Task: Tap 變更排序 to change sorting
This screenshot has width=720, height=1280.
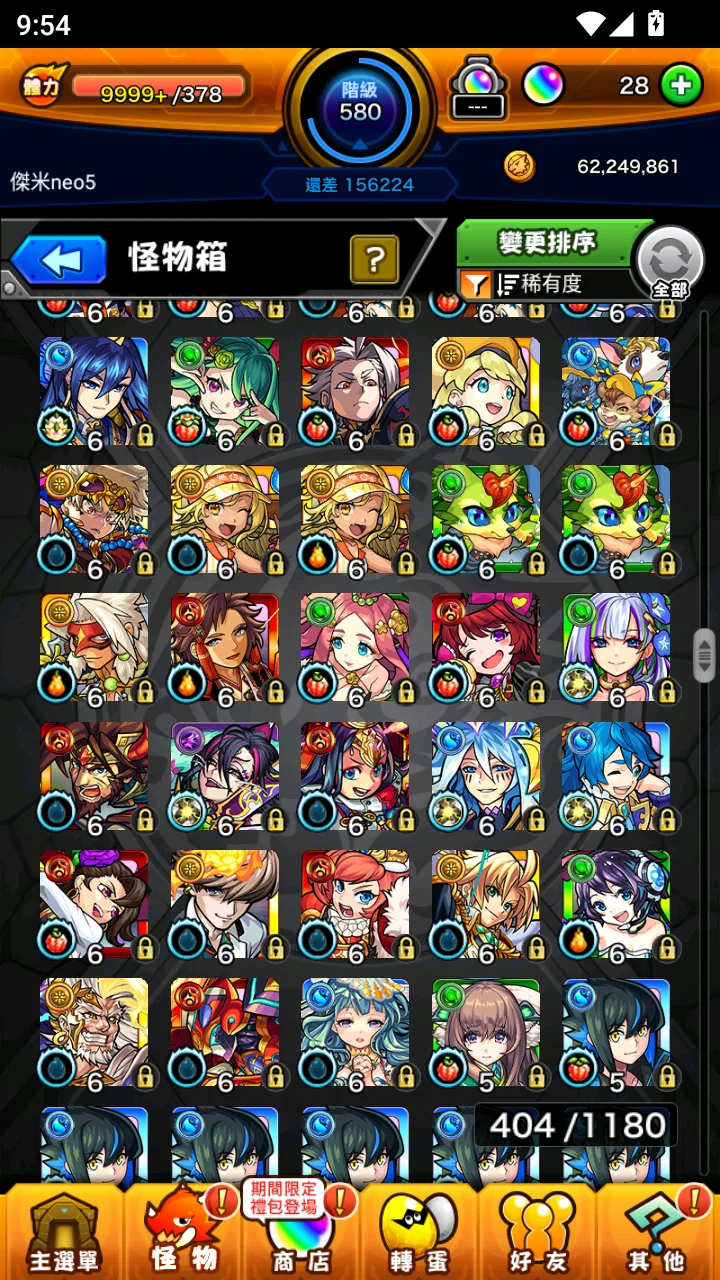Action: click(547, 242)
